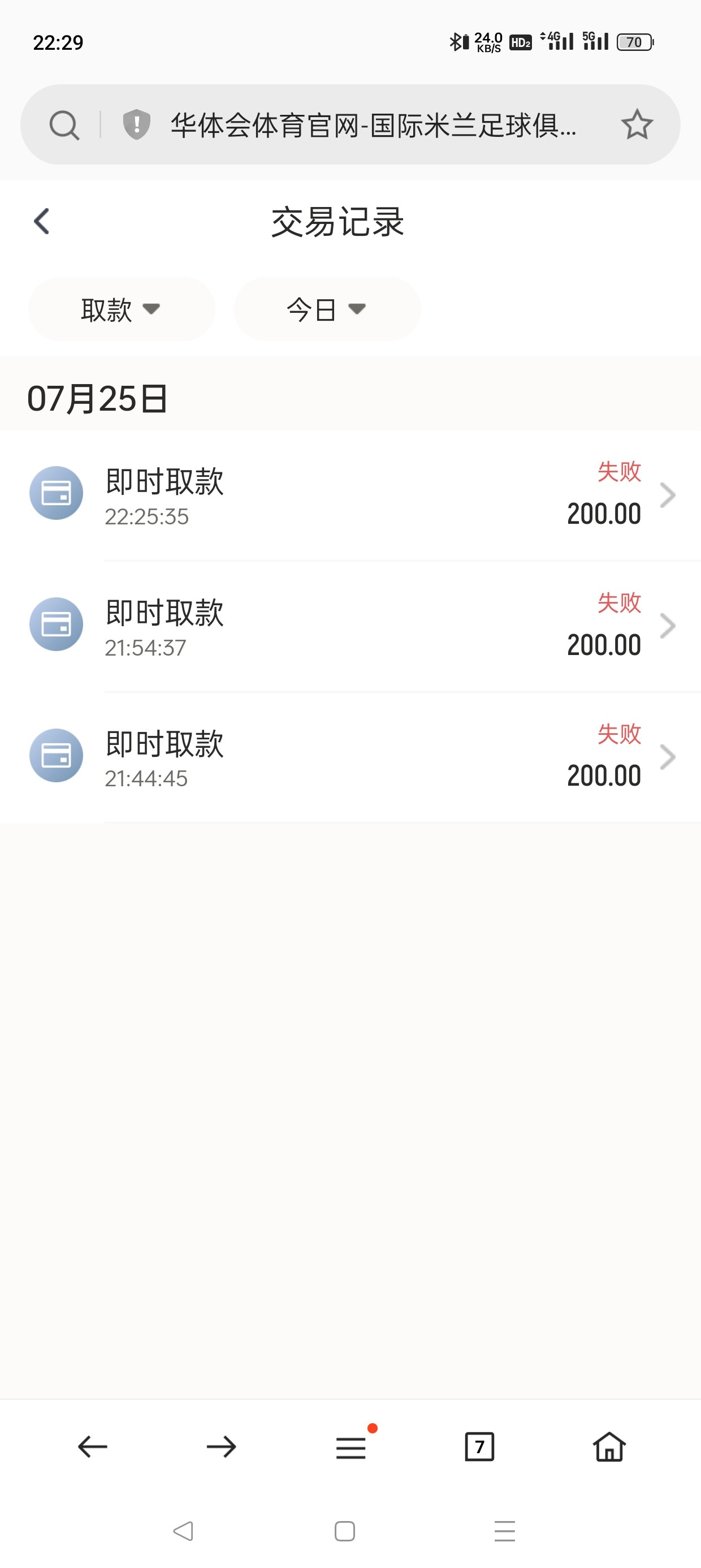Go forward with the browser right arrow
Image resolution: width=701 pixels, height=1568 pixels.
[x=222, y=1446]
